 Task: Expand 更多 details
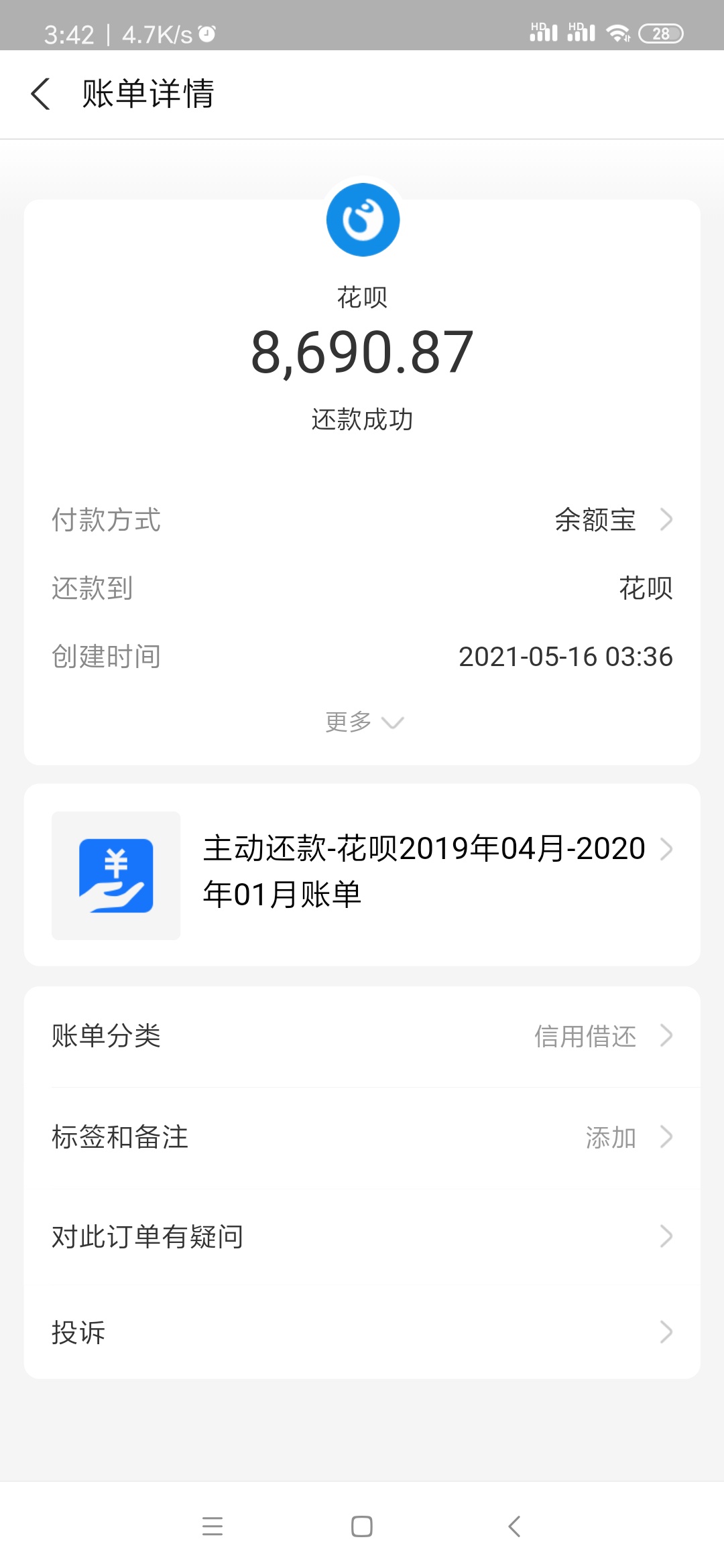363,722
